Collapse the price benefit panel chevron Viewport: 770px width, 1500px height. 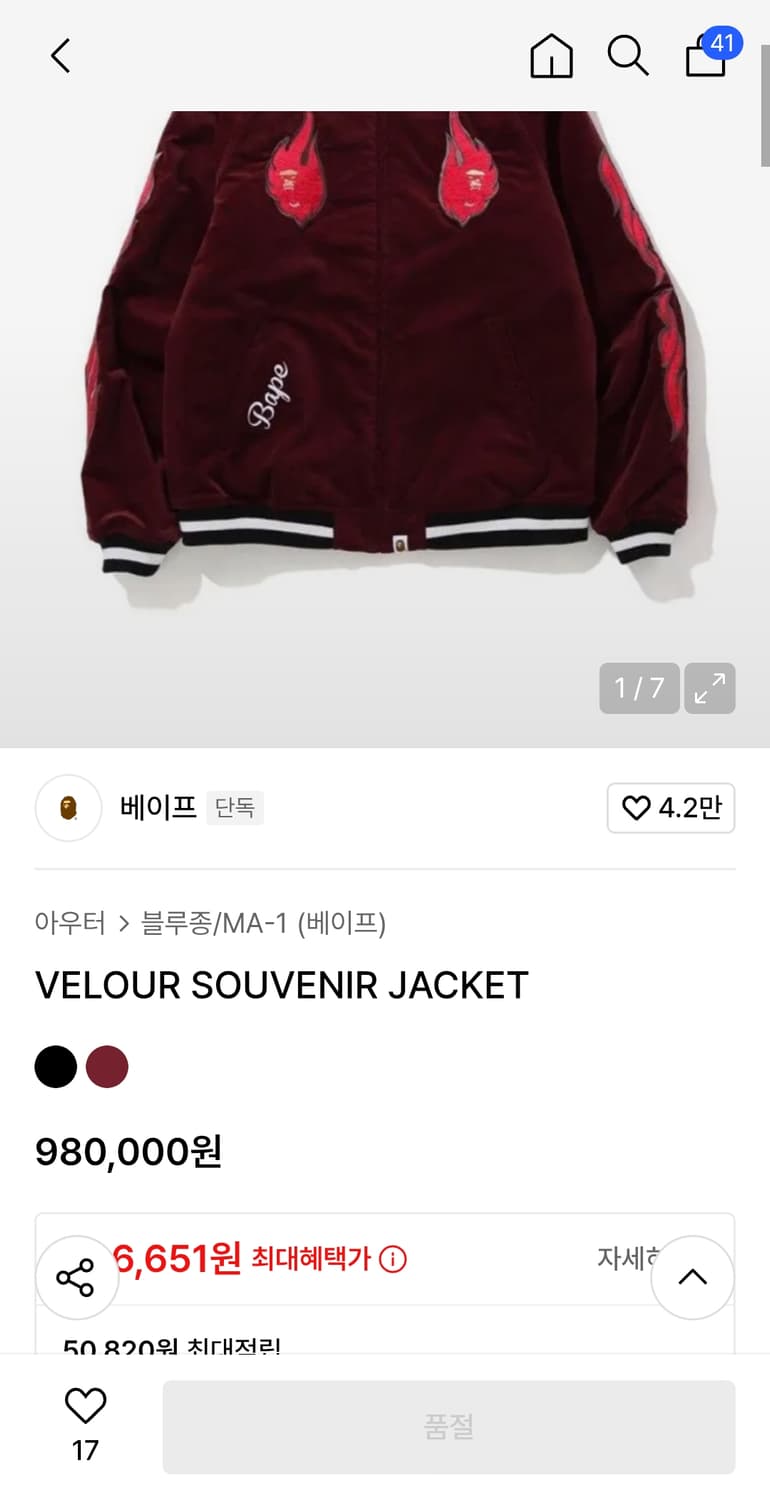(x=692, y=1276)
